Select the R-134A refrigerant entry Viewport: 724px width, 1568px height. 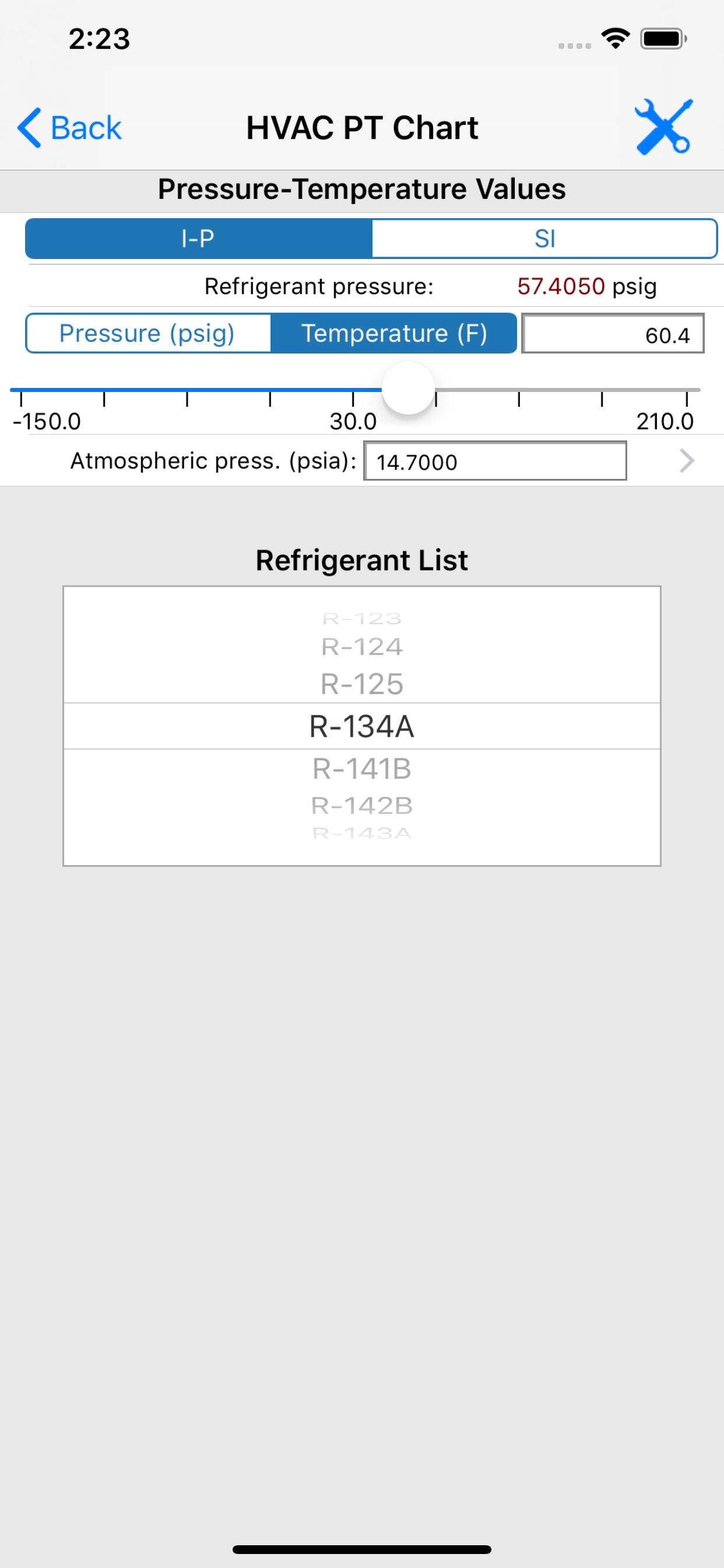361,726
